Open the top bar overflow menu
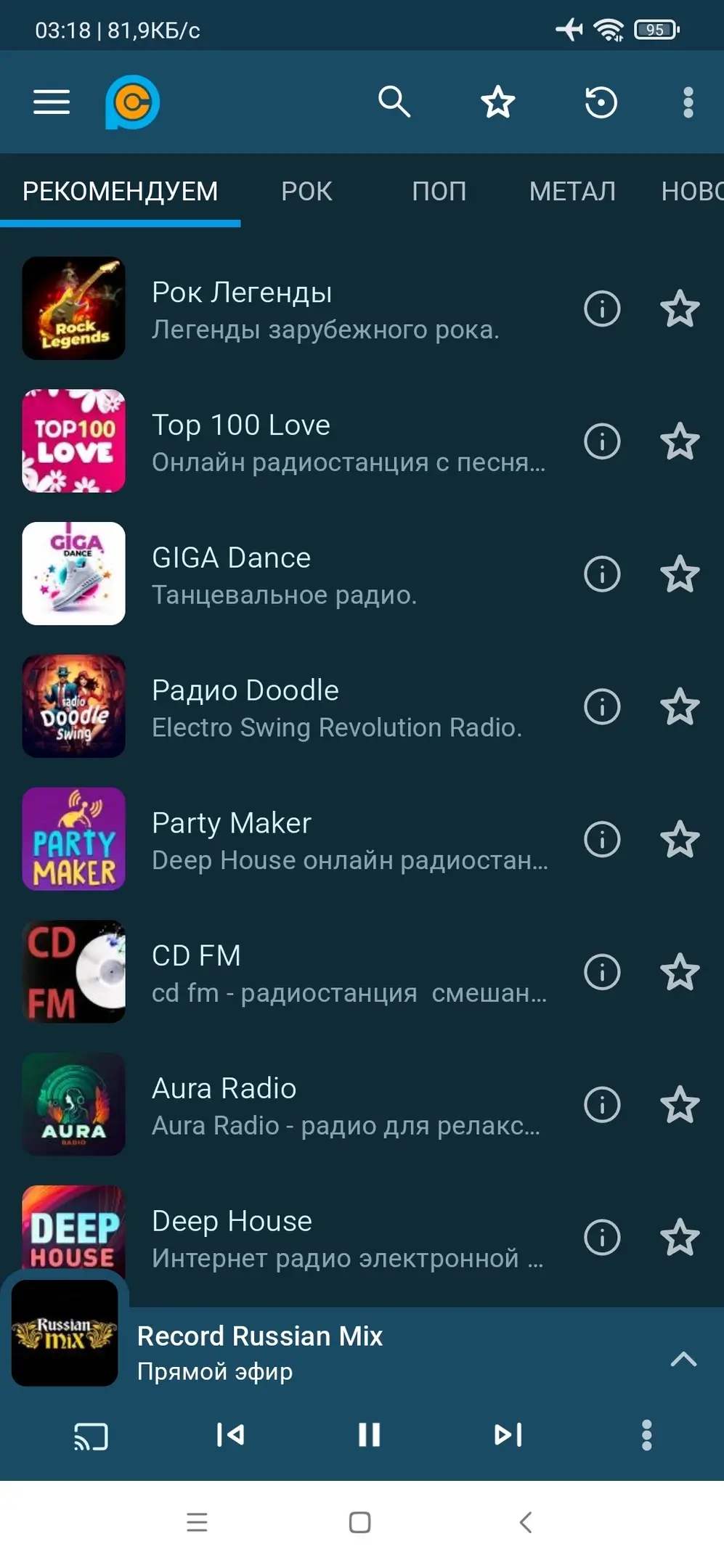Viewport: 724px width, 1568px height. [688, 102]
